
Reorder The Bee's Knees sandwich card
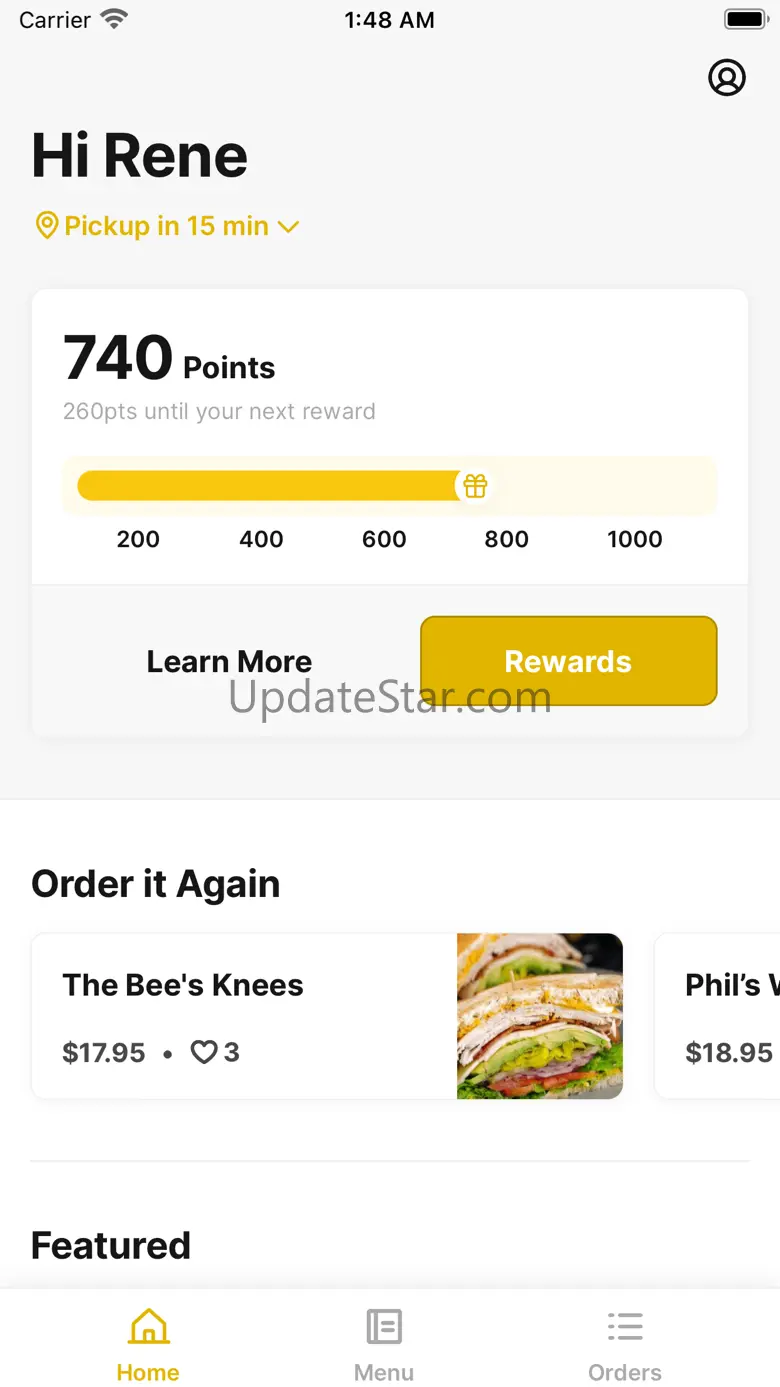[x=327, y=1016]
